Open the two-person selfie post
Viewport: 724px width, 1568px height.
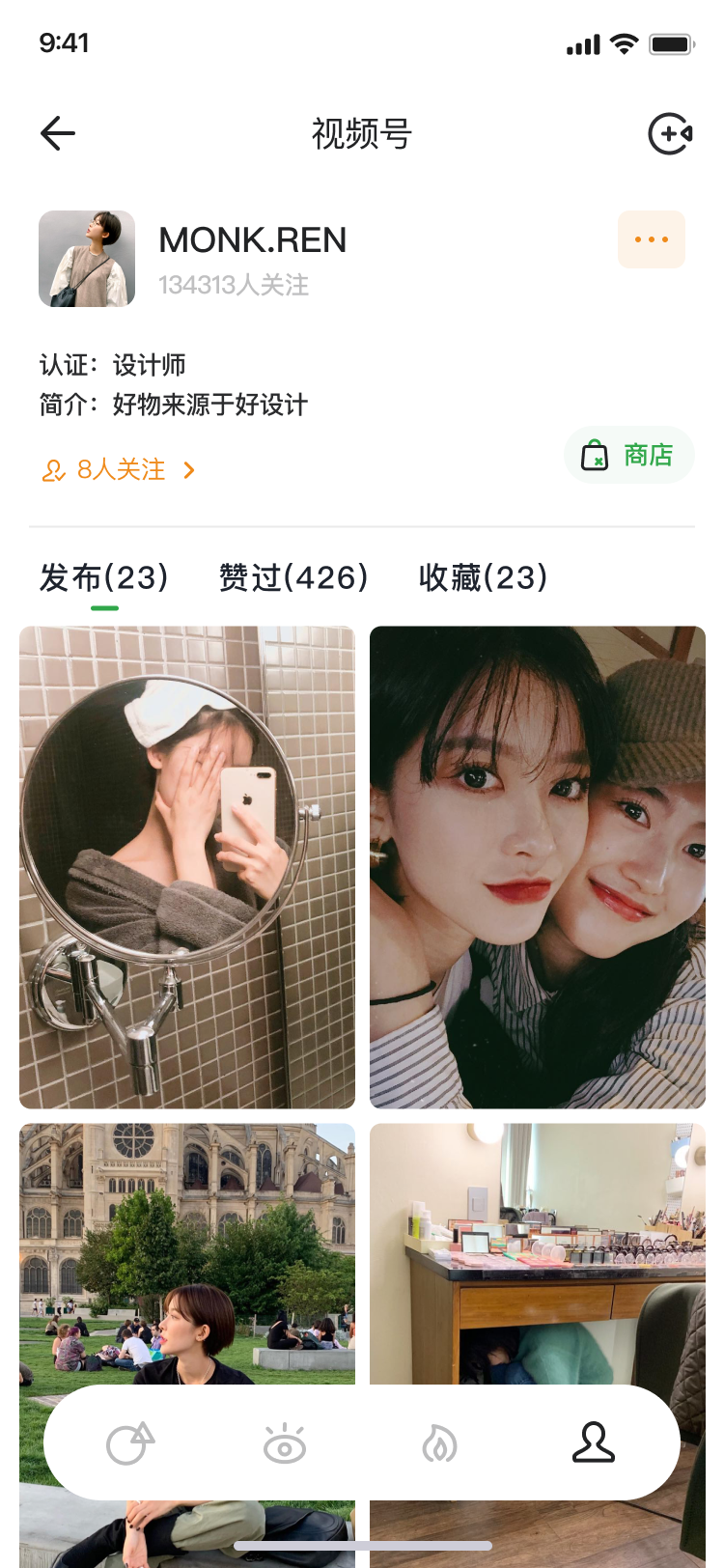pyautogui.click(x=538, y=867)
